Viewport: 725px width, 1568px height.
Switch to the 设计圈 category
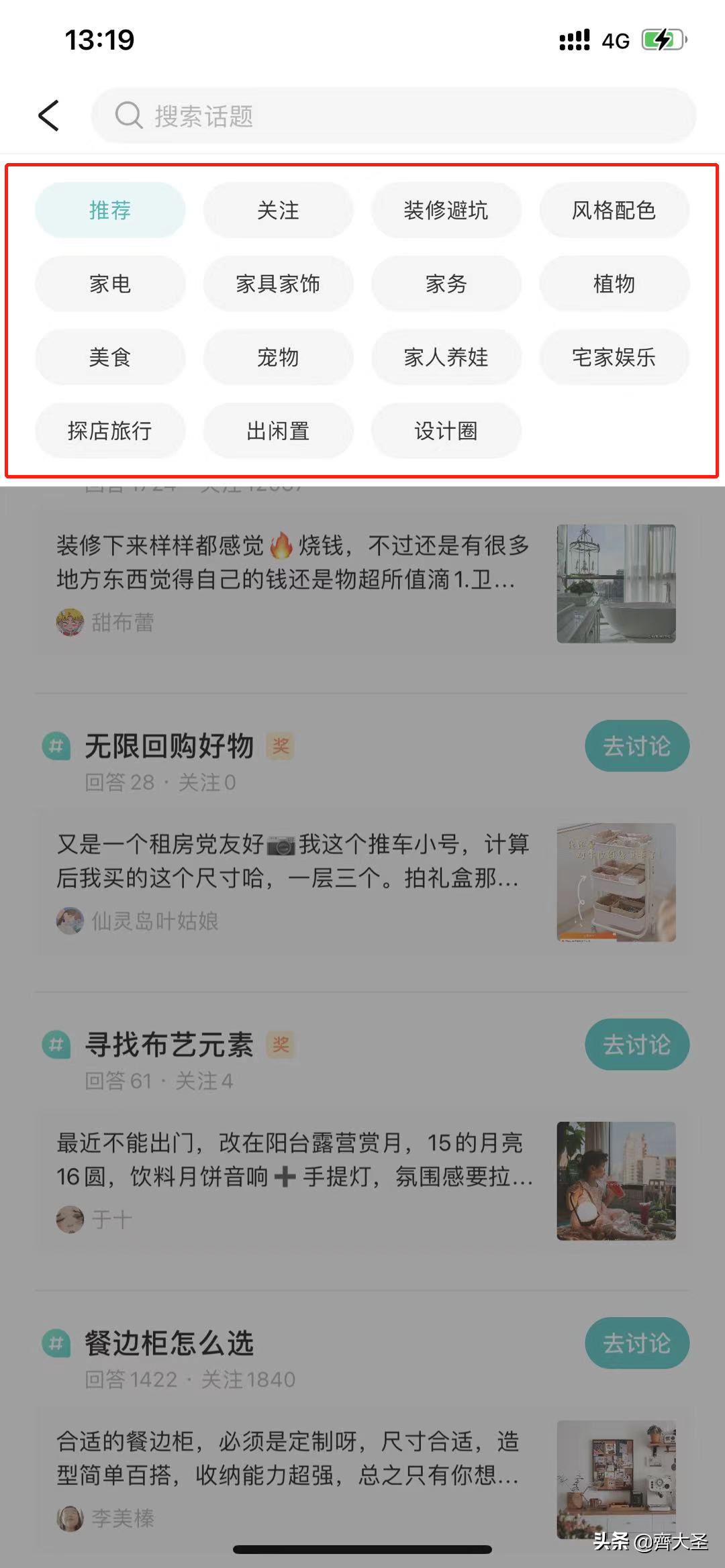446,431
